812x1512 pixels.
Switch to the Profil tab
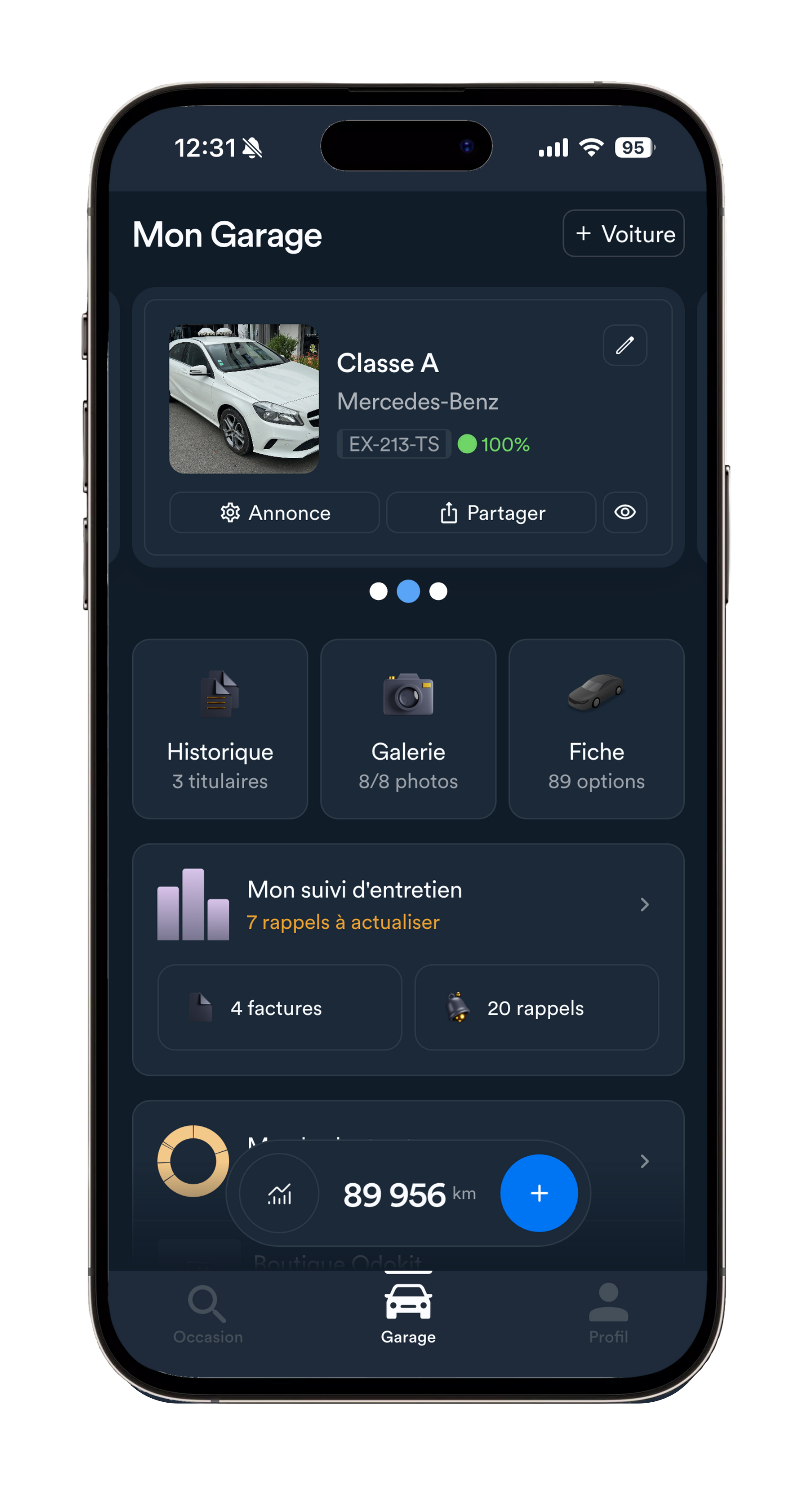608,1314
